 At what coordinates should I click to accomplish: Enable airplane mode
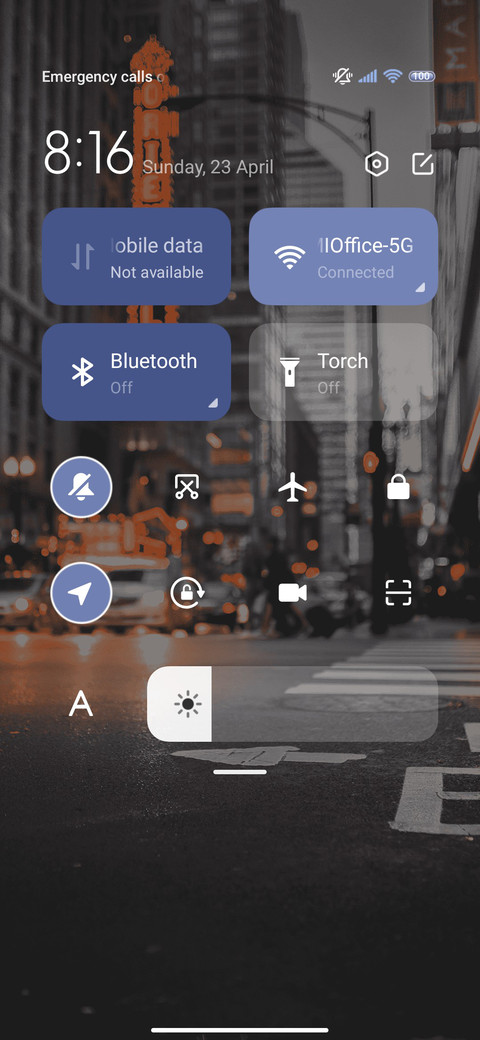tap(292, 488)
